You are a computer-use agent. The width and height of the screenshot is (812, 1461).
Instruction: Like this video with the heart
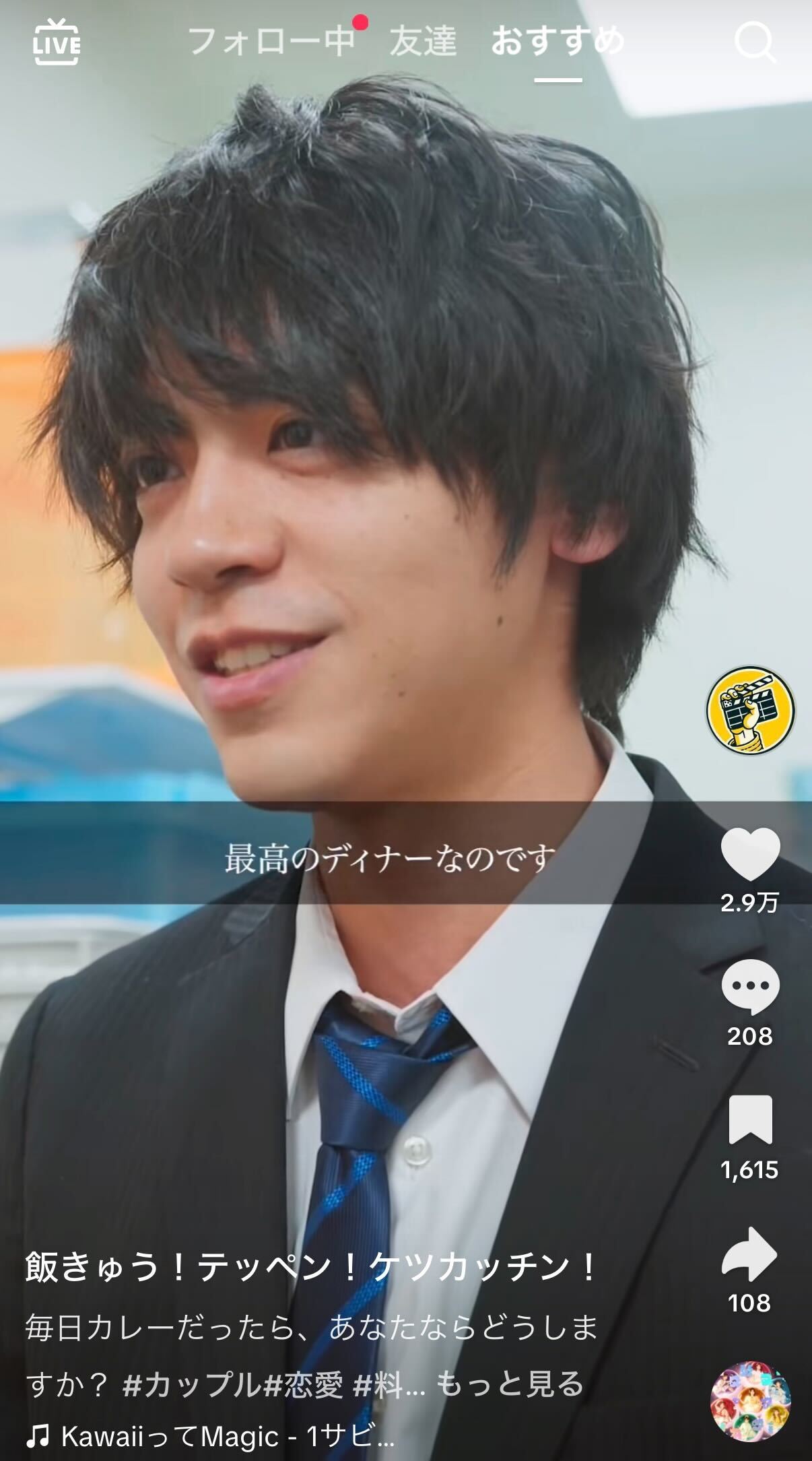pyautogui.click(x=750, y=854)
